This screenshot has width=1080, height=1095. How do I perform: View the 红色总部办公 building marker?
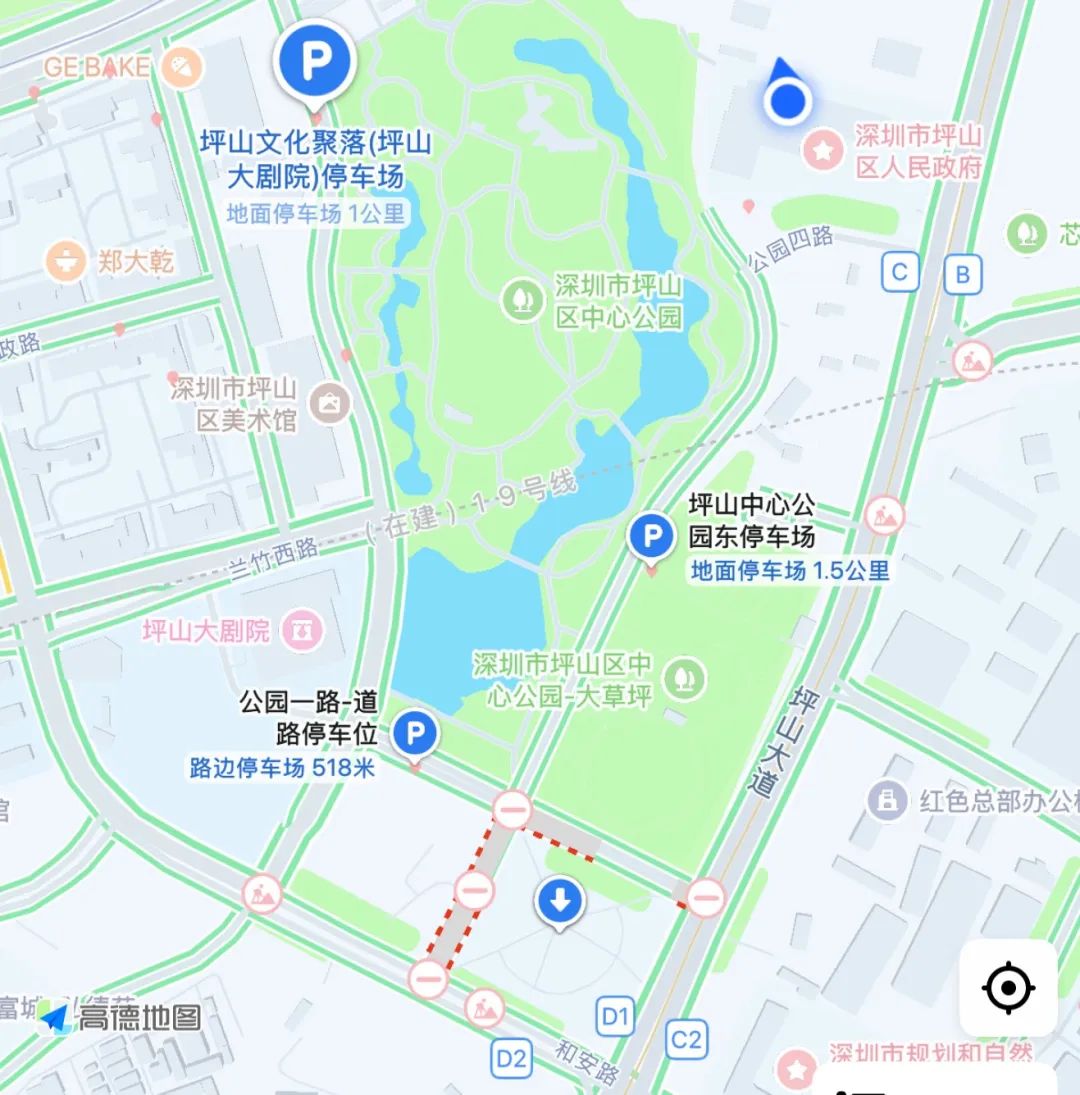point(887,800)
